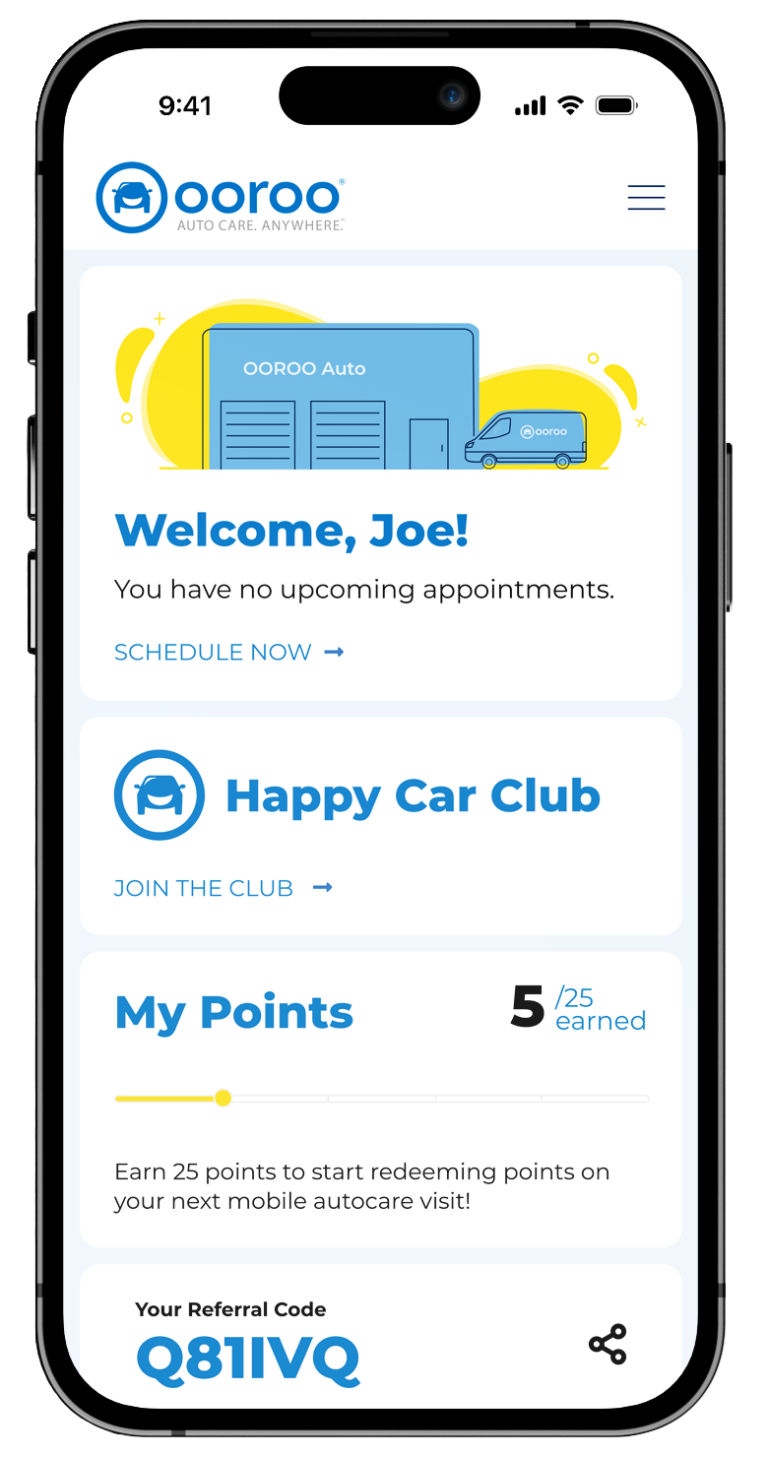Open the hamburger navigation menu

pyautogui.click(x=646, y=197)
